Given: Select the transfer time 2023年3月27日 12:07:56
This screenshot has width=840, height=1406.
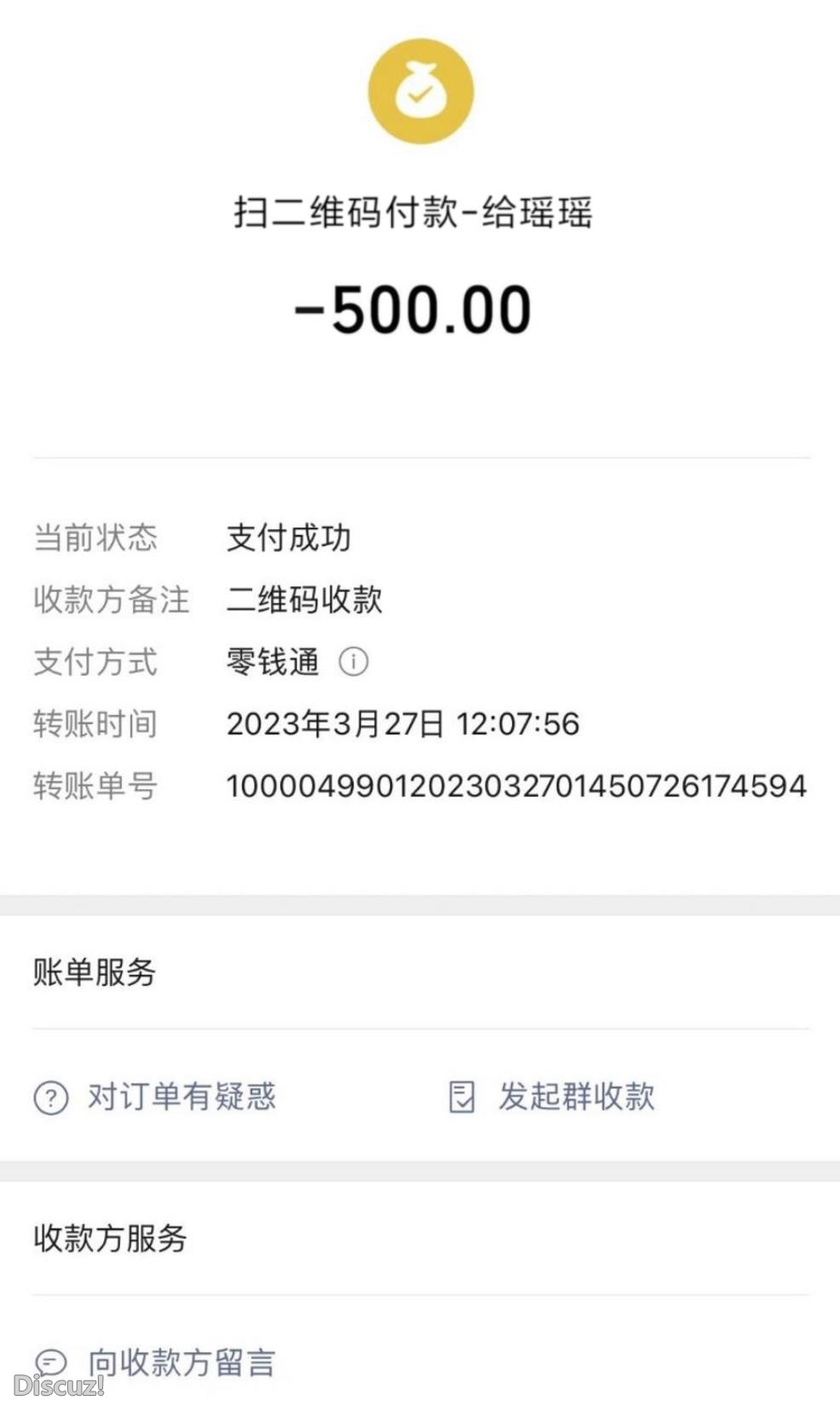Looking at the screenshot, I should [x=402, y=724].
